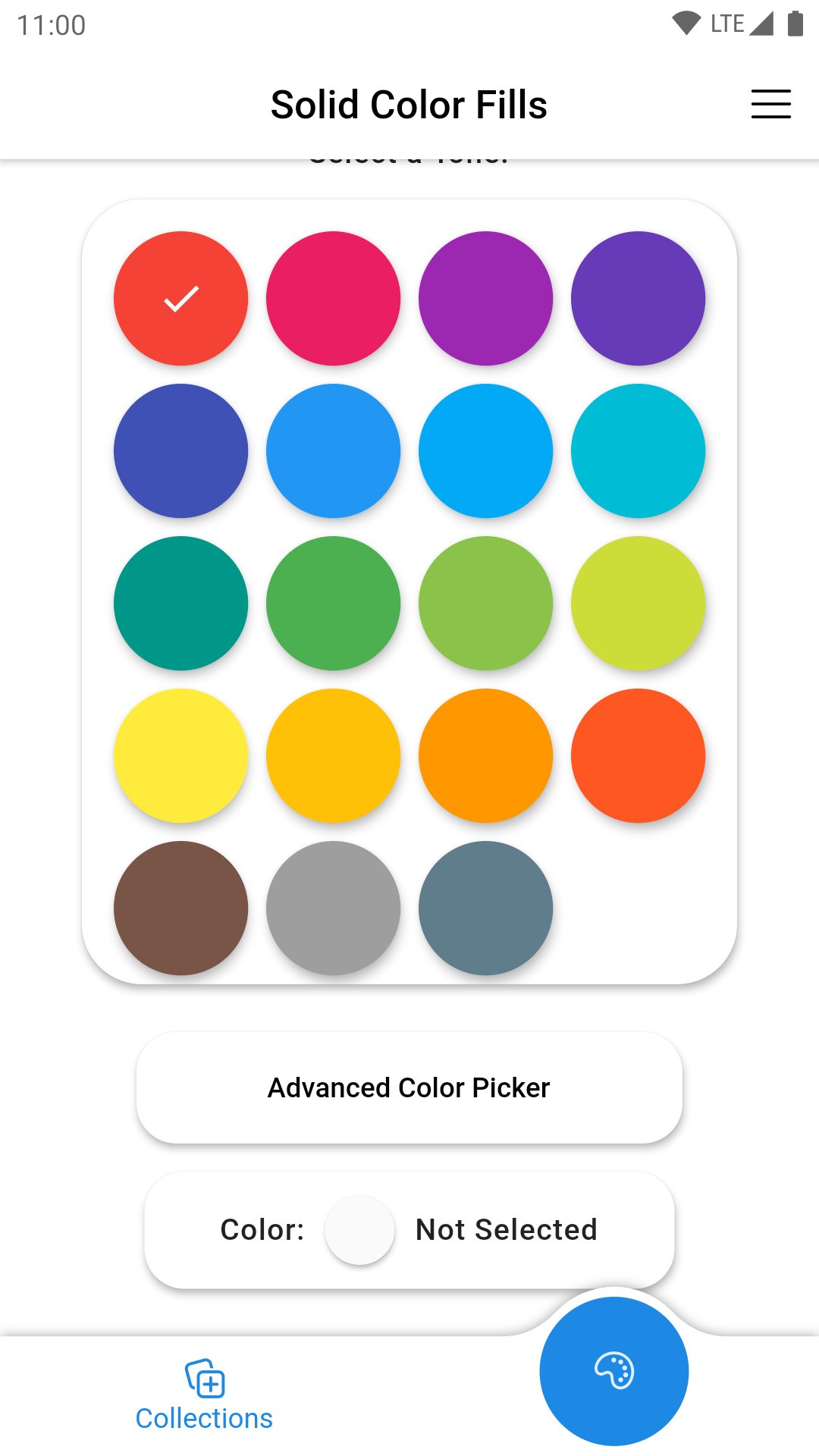Select the amber color swatch
This screenshot has width=819, height=1456.
tap(334, 756)
